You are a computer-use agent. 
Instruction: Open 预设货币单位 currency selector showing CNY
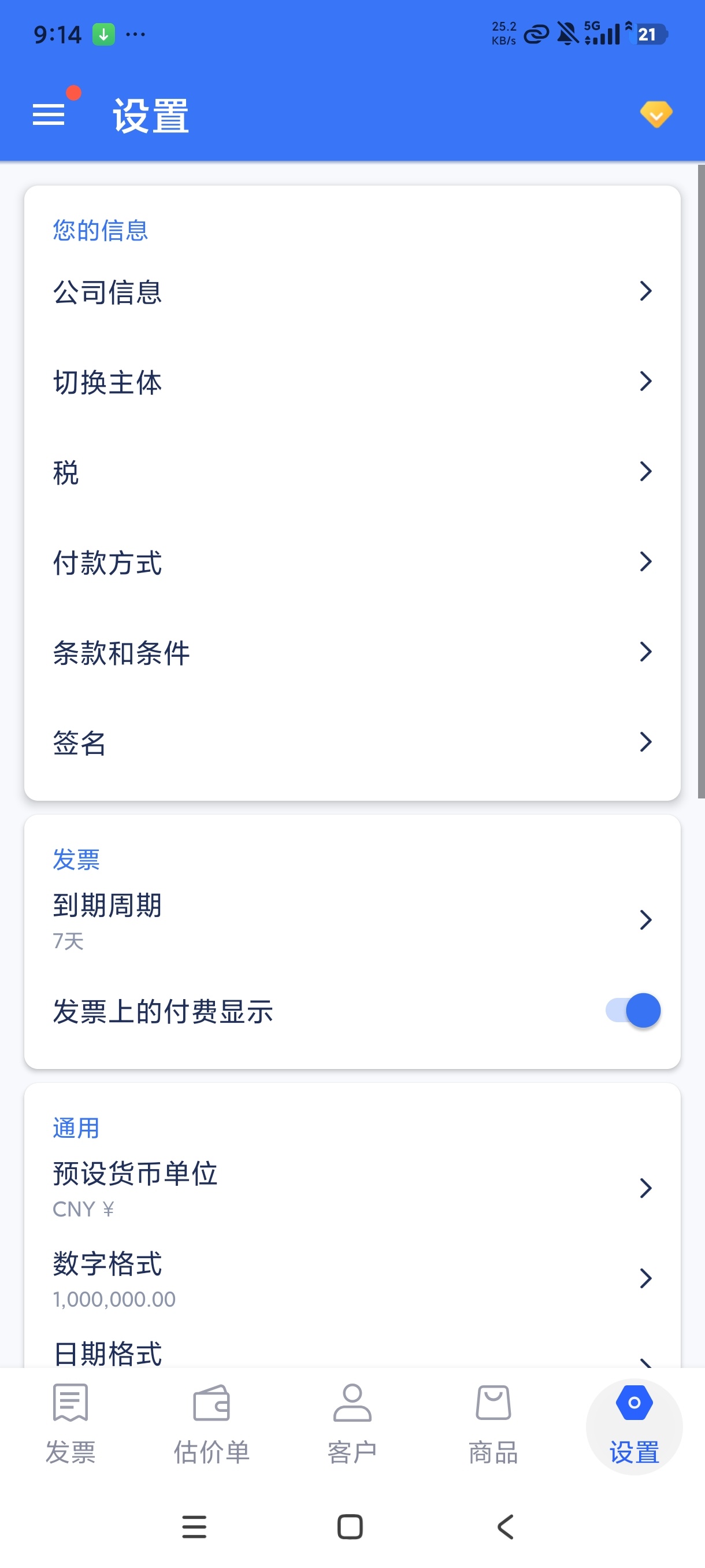click(x=351, y=1187)
